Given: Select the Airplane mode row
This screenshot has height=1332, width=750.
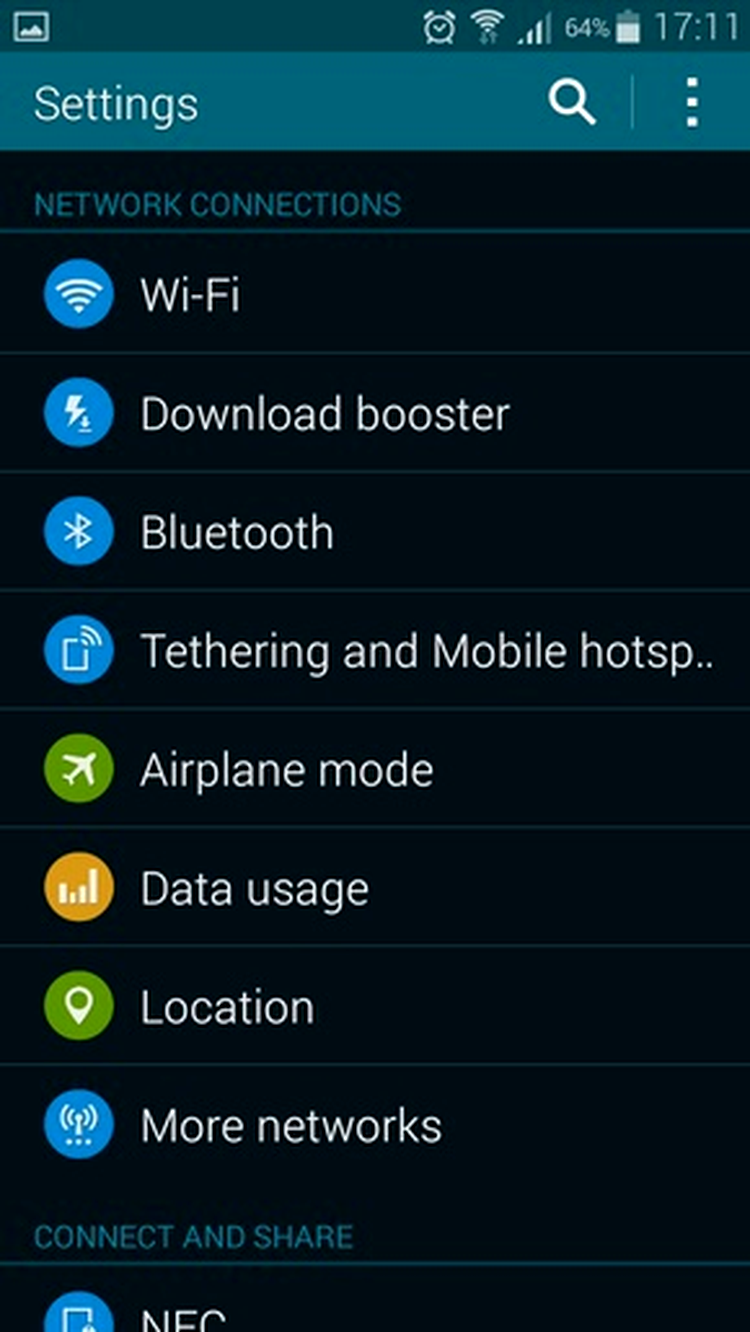Looking at the screenshot, I should (x=375, y=768).
